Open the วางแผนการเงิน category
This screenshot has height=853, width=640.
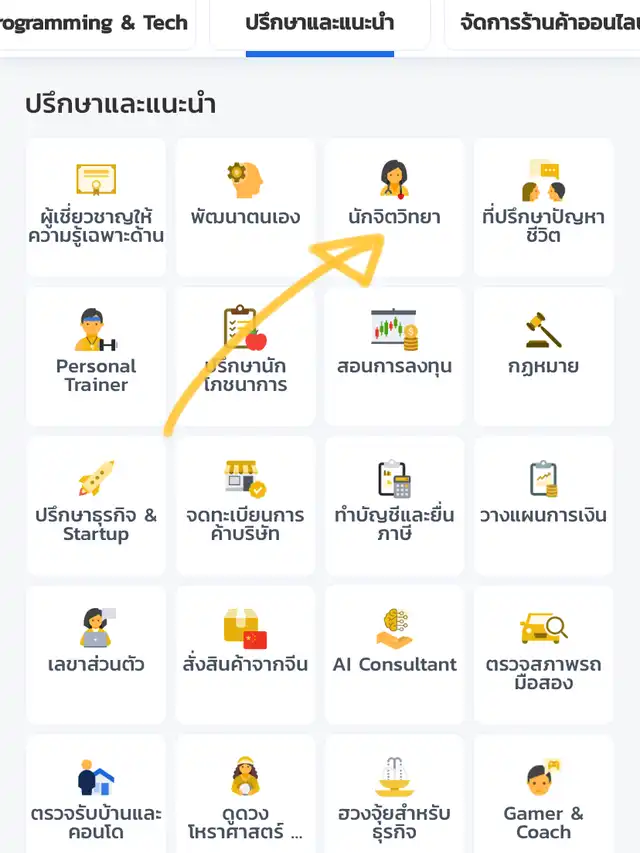[543, 505]
